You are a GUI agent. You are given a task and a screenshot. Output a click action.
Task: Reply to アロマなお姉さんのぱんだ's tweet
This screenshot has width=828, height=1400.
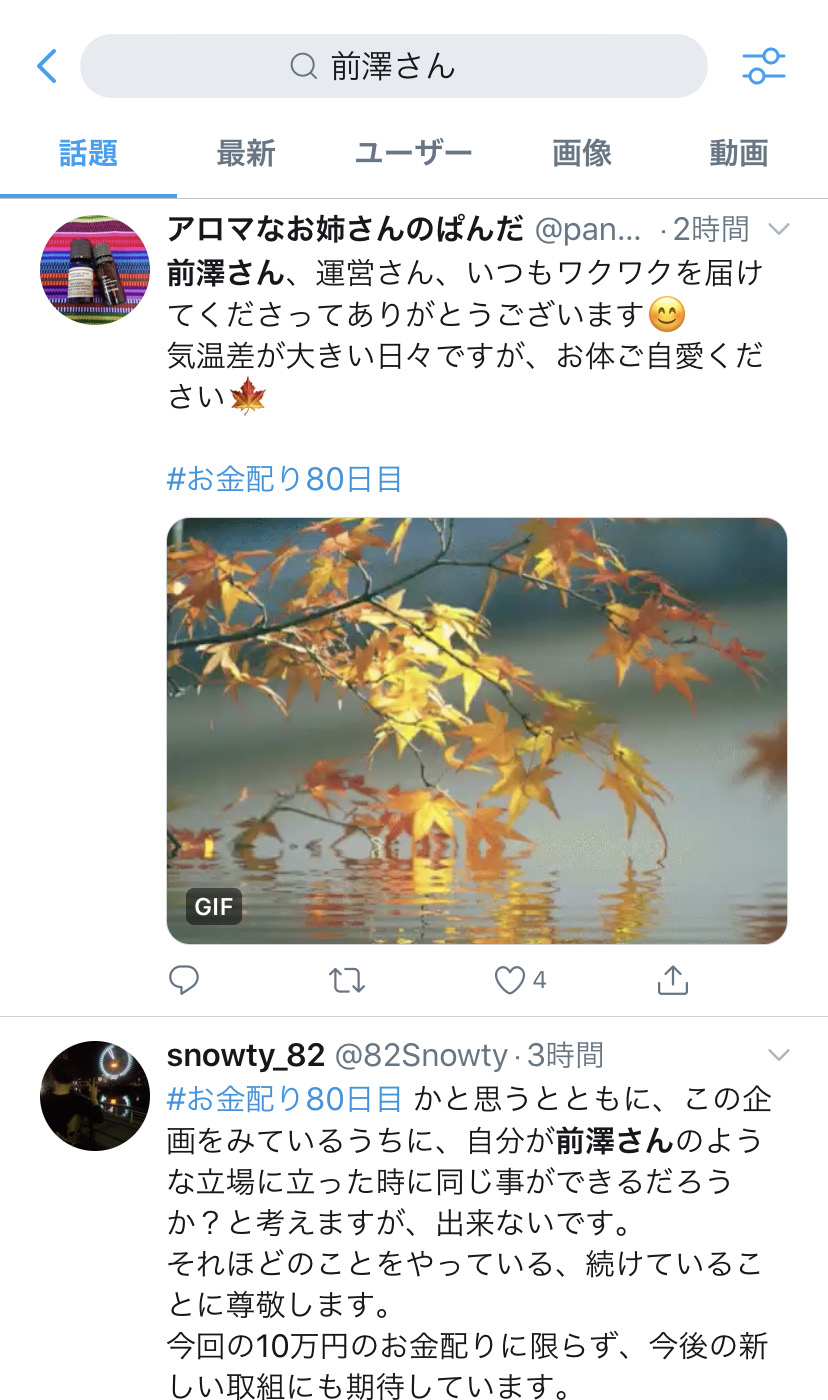184,981
